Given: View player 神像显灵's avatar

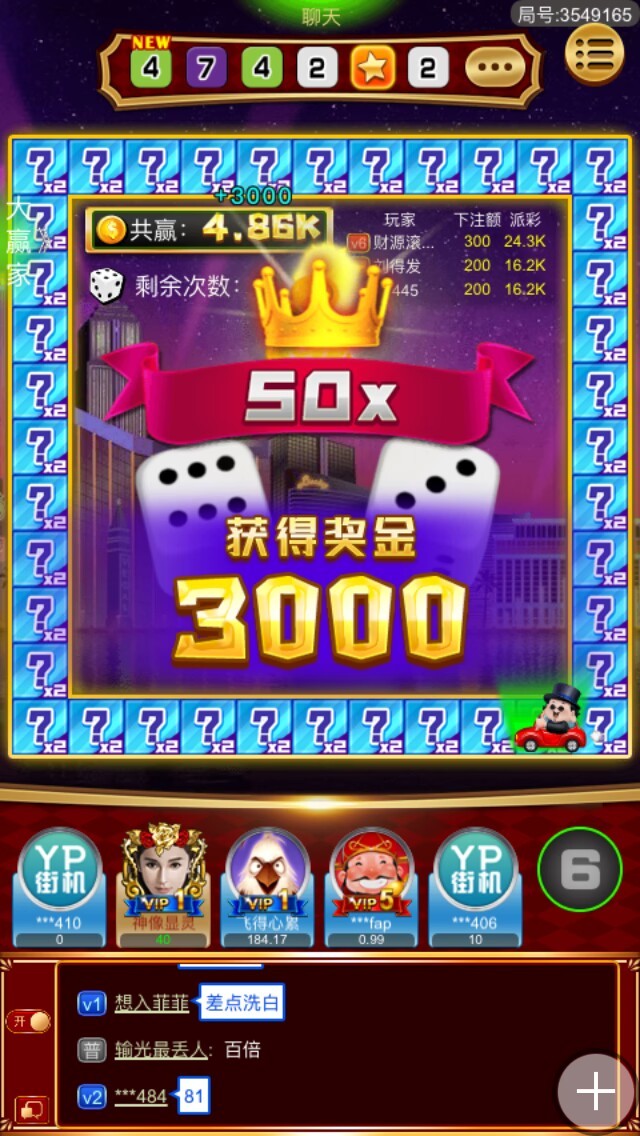Looking at the screenshot, I should click(x=164, y=885).
